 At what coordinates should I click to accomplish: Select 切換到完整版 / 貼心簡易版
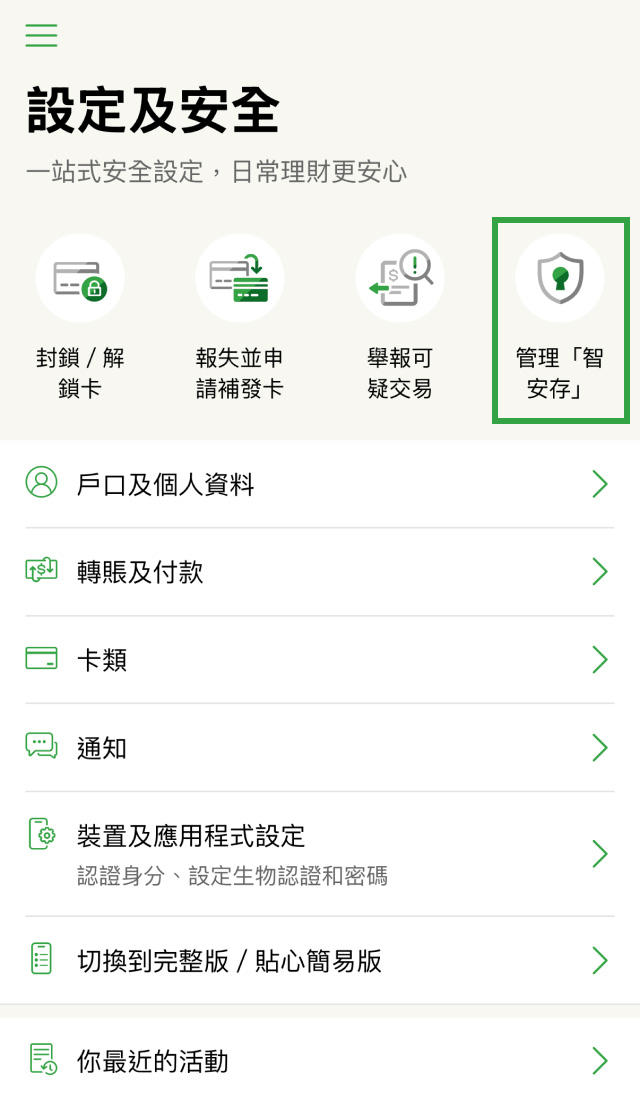(318, 961)
